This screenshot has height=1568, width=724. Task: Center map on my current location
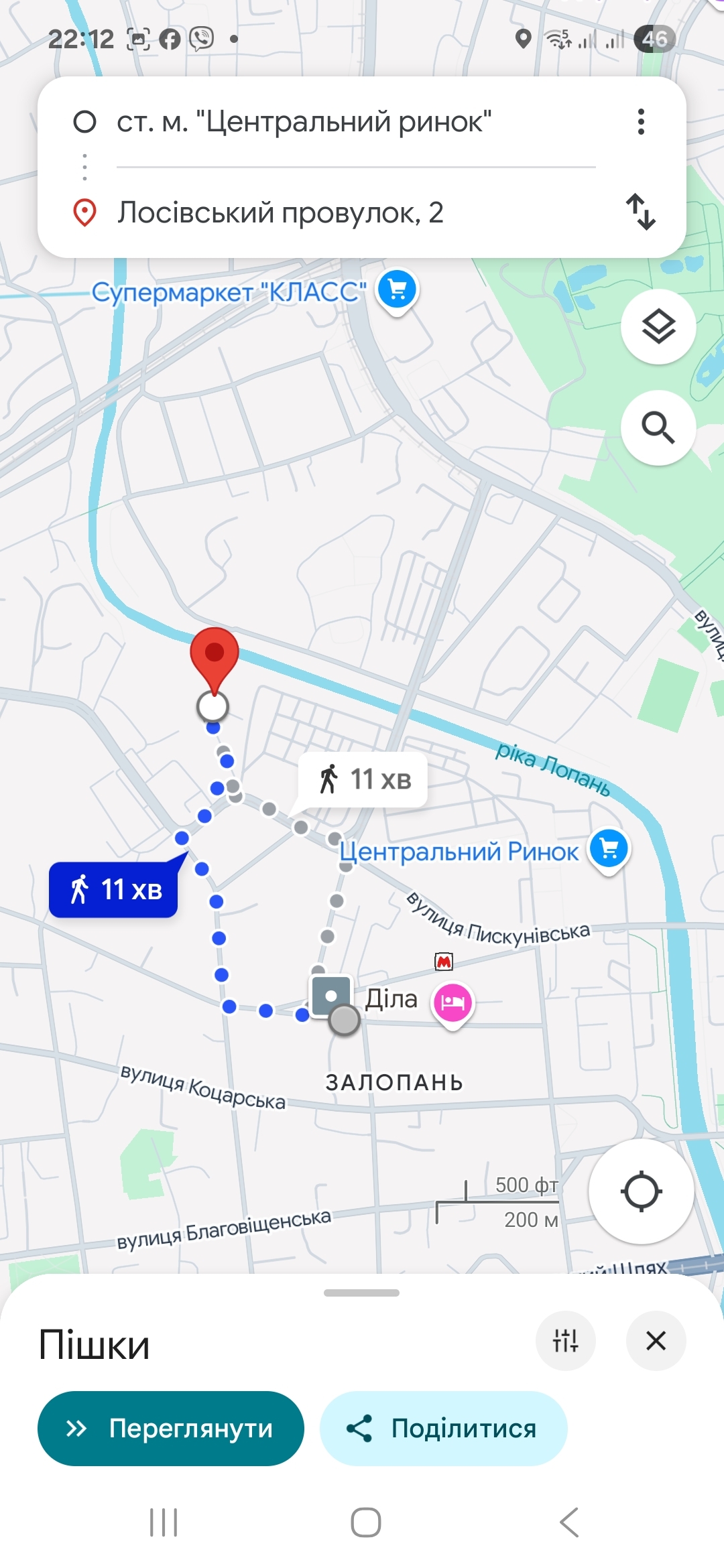point(641,1191)
